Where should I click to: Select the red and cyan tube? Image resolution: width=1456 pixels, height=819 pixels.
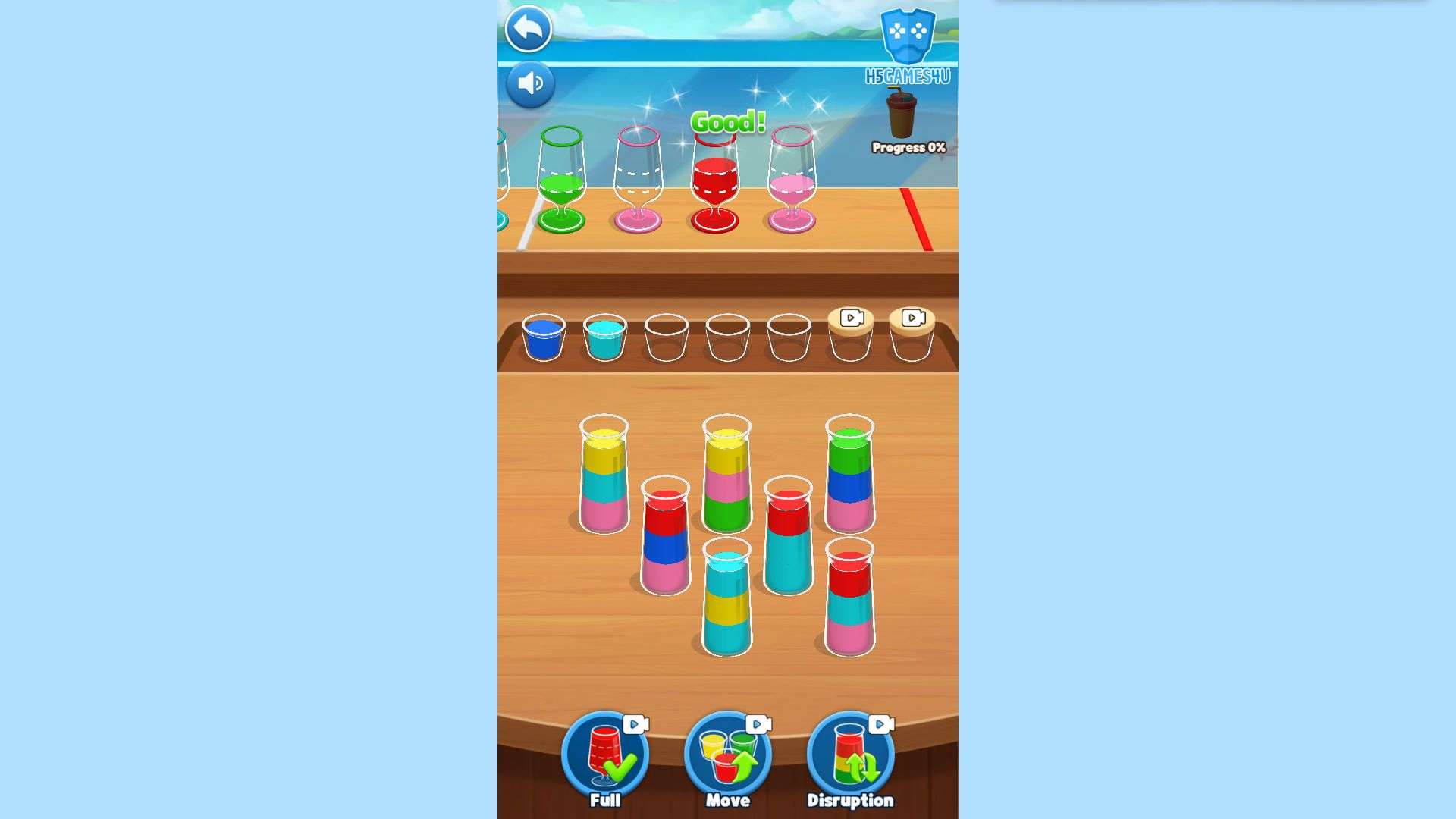click(x=788, y=538)
